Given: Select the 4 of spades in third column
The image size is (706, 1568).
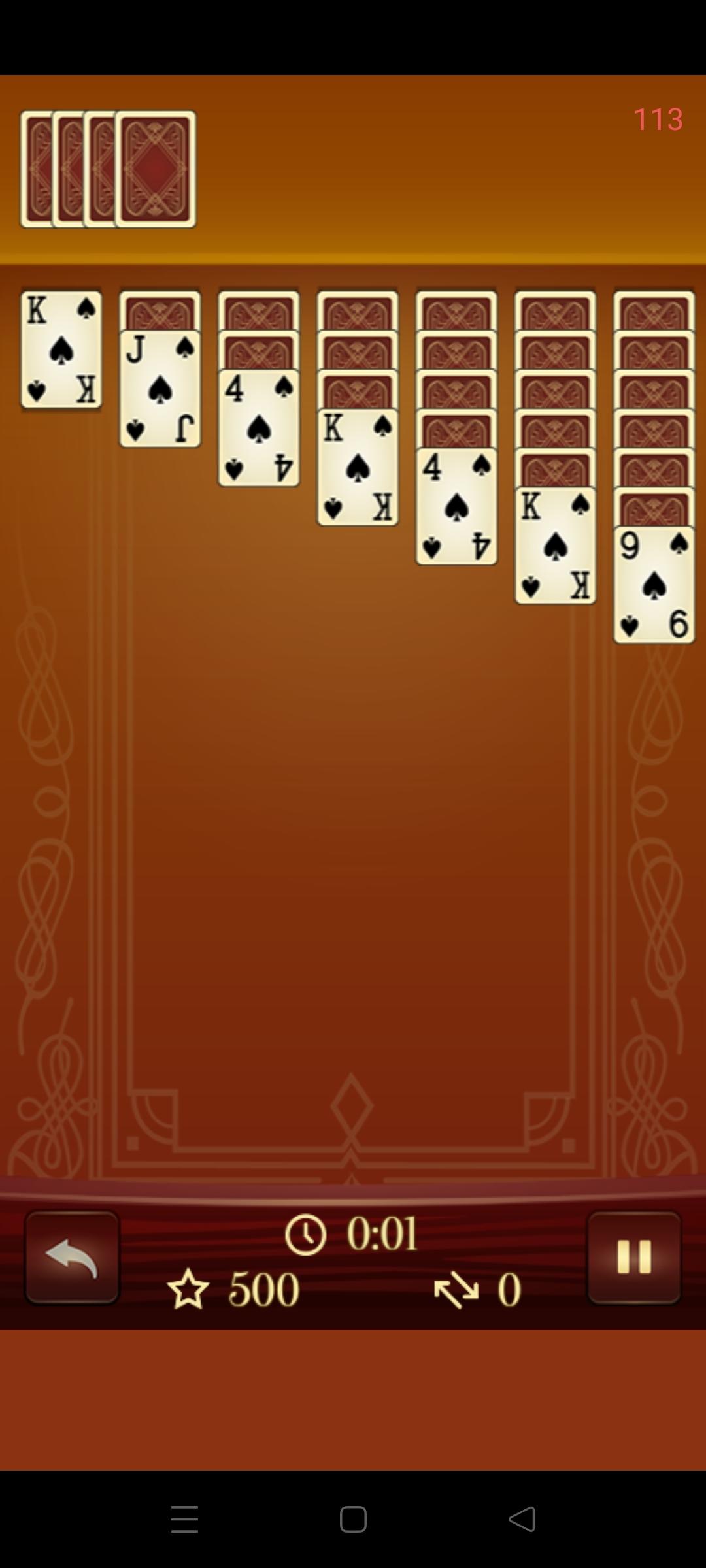Looking at the screenshot, I should (x=259, y=429).
